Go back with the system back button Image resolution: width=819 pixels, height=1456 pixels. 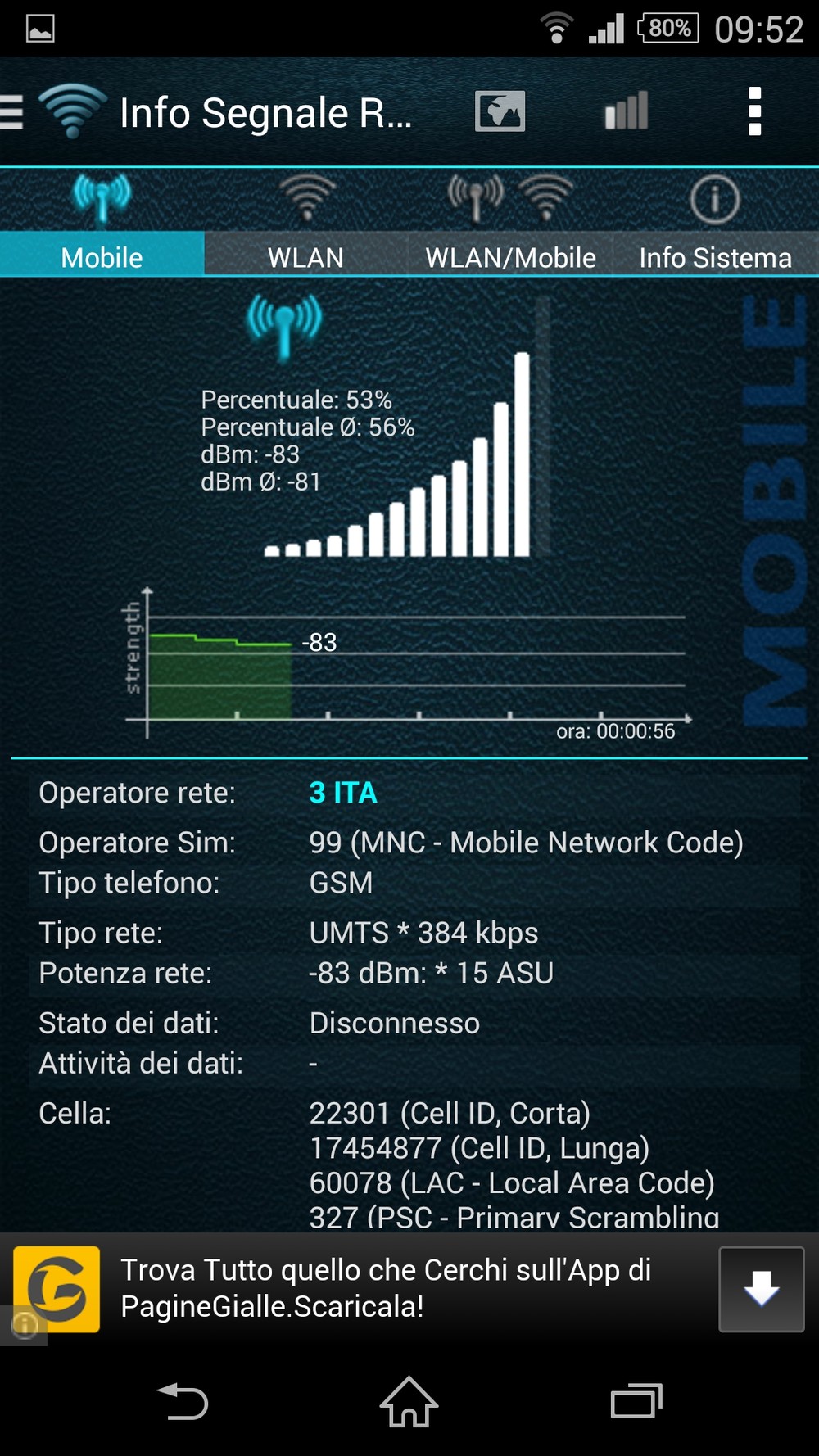(183, 1401)
